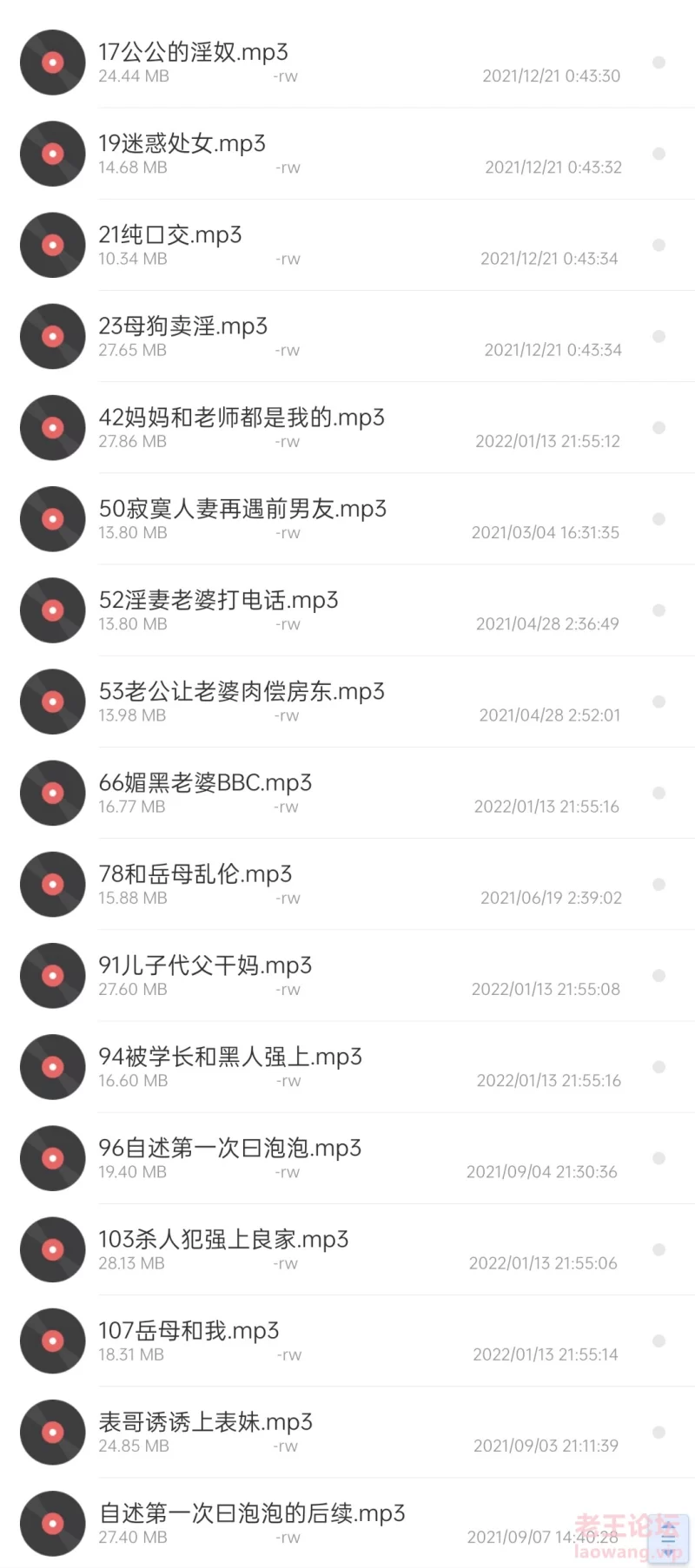Open the 66 BBC.mp3 audio file

coord(347,793)
